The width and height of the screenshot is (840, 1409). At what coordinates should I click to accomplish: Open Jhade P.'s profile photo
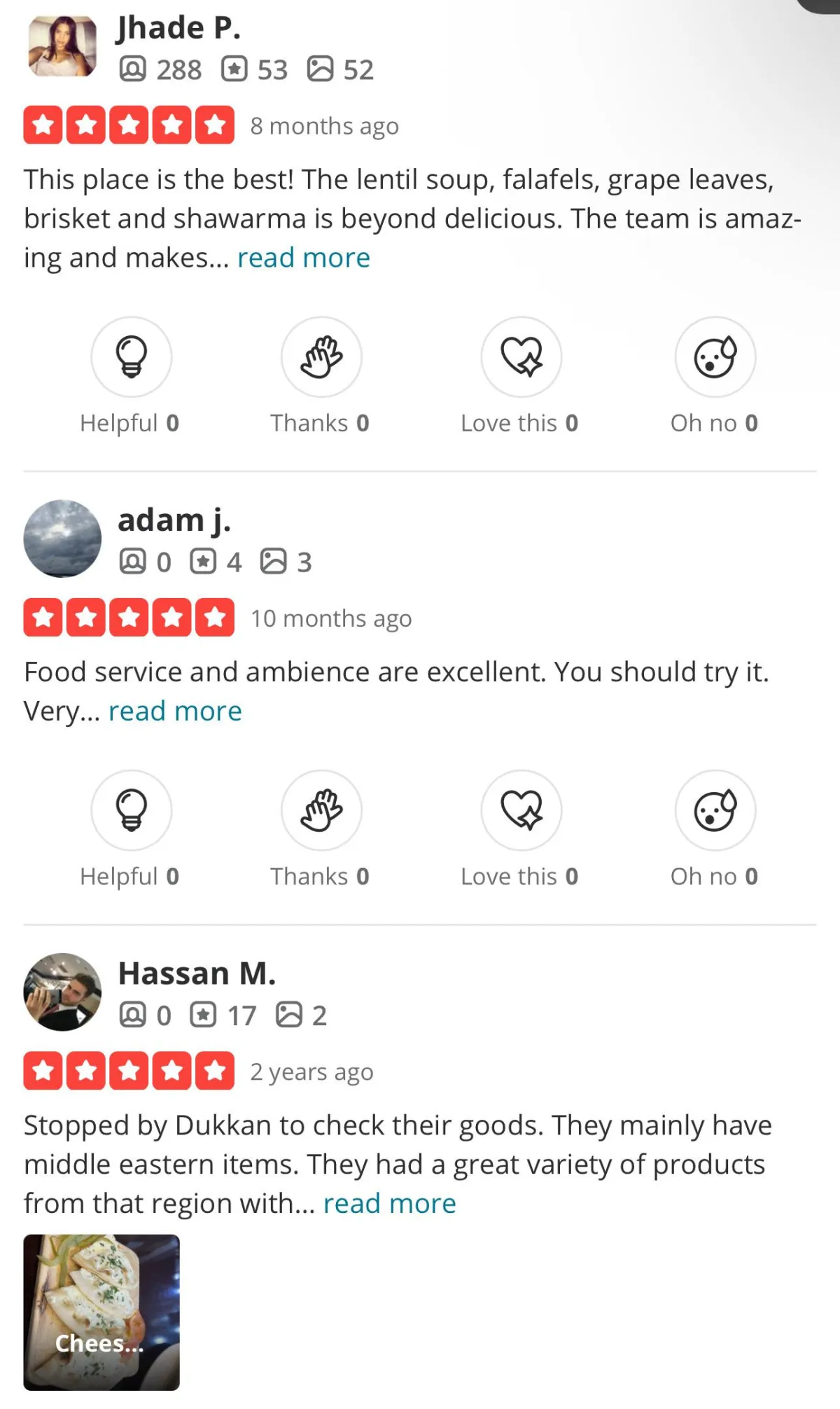(x=62, y=46)
